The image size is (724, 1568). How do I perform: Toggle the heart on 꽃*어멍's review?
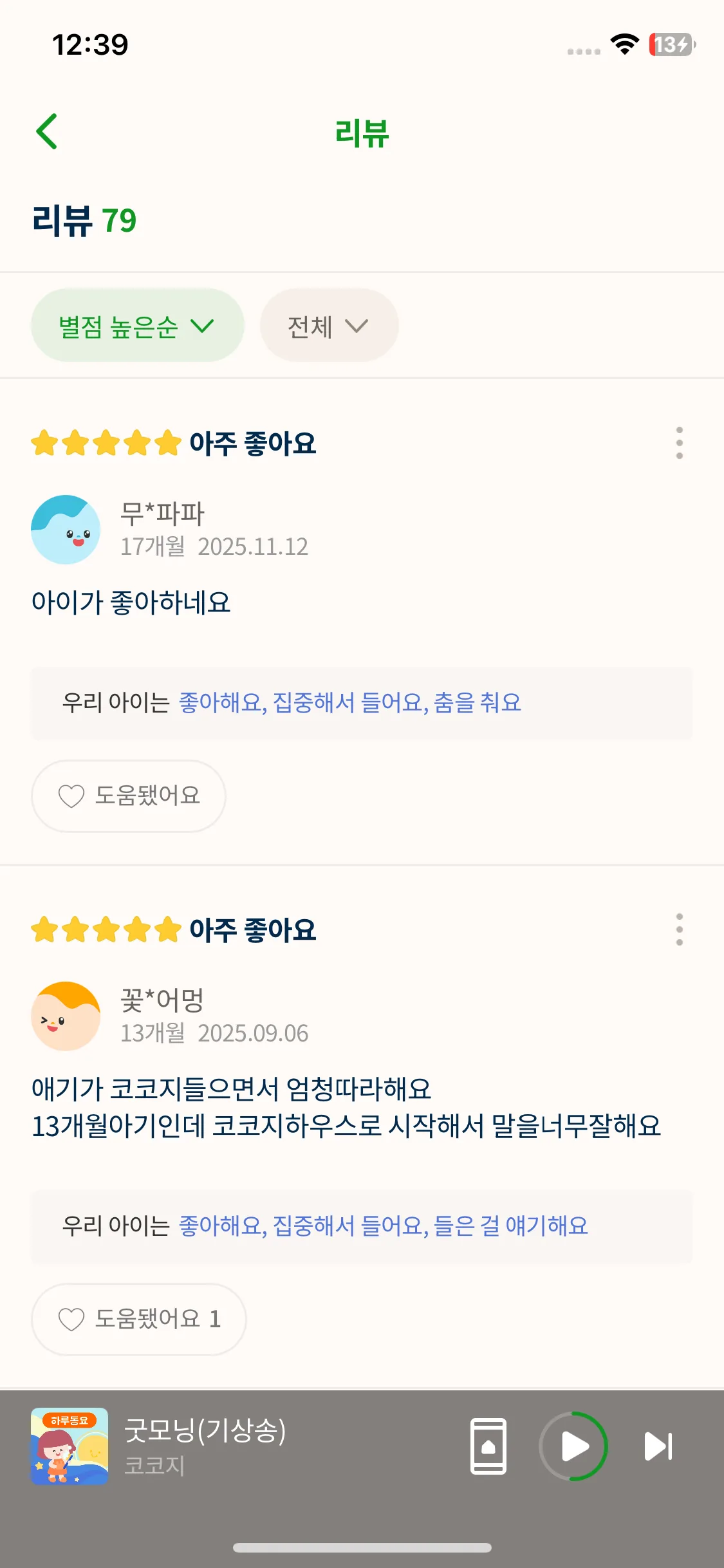point(71,1319)
